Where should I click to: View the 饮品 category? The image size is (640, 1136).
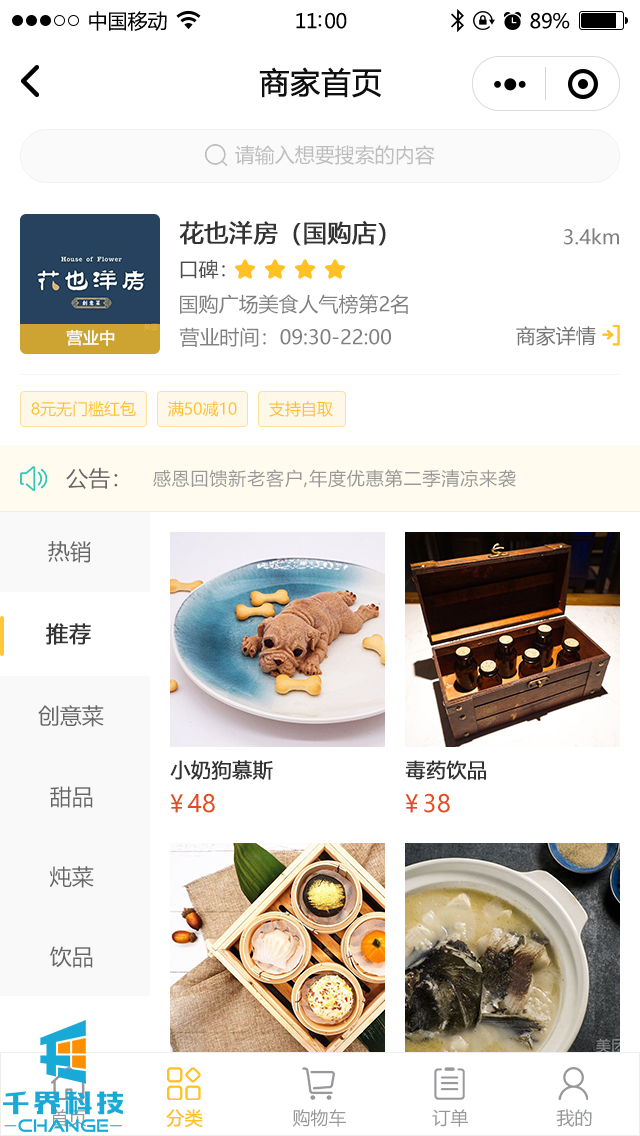point(70,957)
